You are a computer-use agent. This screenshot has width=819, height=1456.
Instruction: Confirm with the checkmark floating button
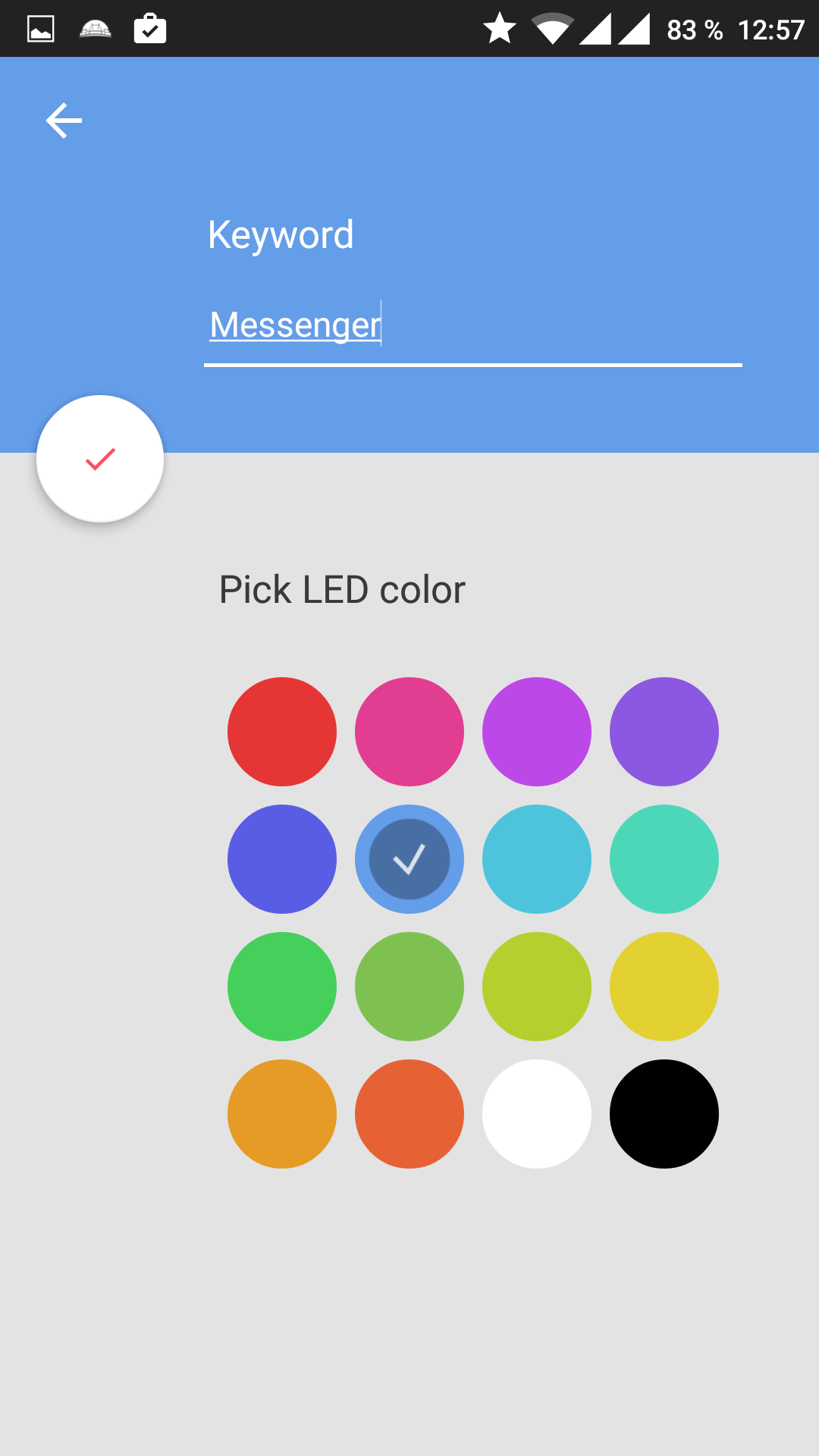coord(100,459)
